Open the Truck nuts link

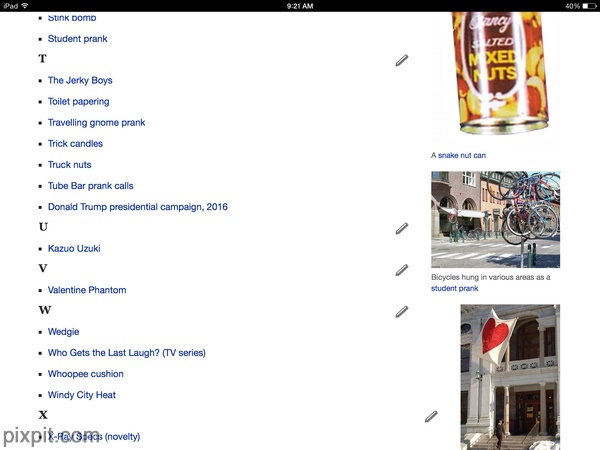[x=69, y=165]
